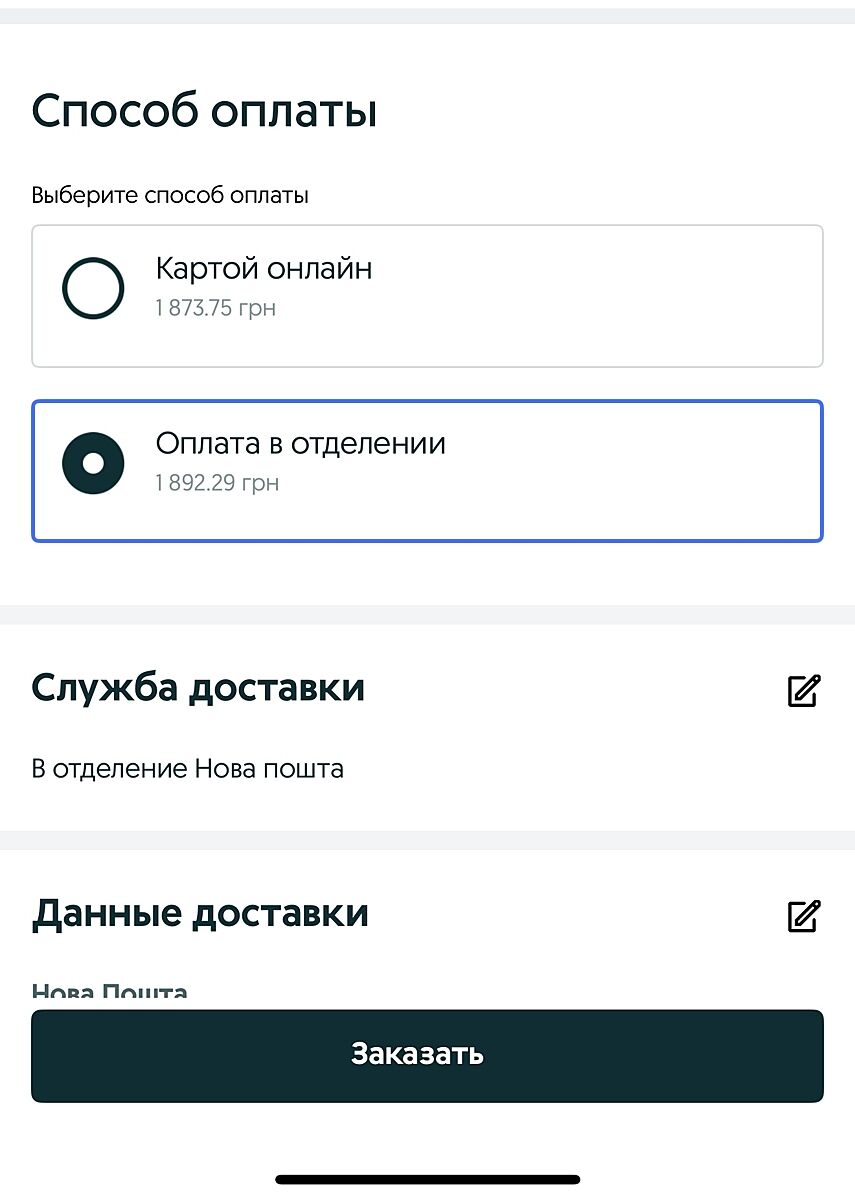This screenshot has width=855, height=1200.
Task: Tap the Заказать button
Action: [427, 1055]
